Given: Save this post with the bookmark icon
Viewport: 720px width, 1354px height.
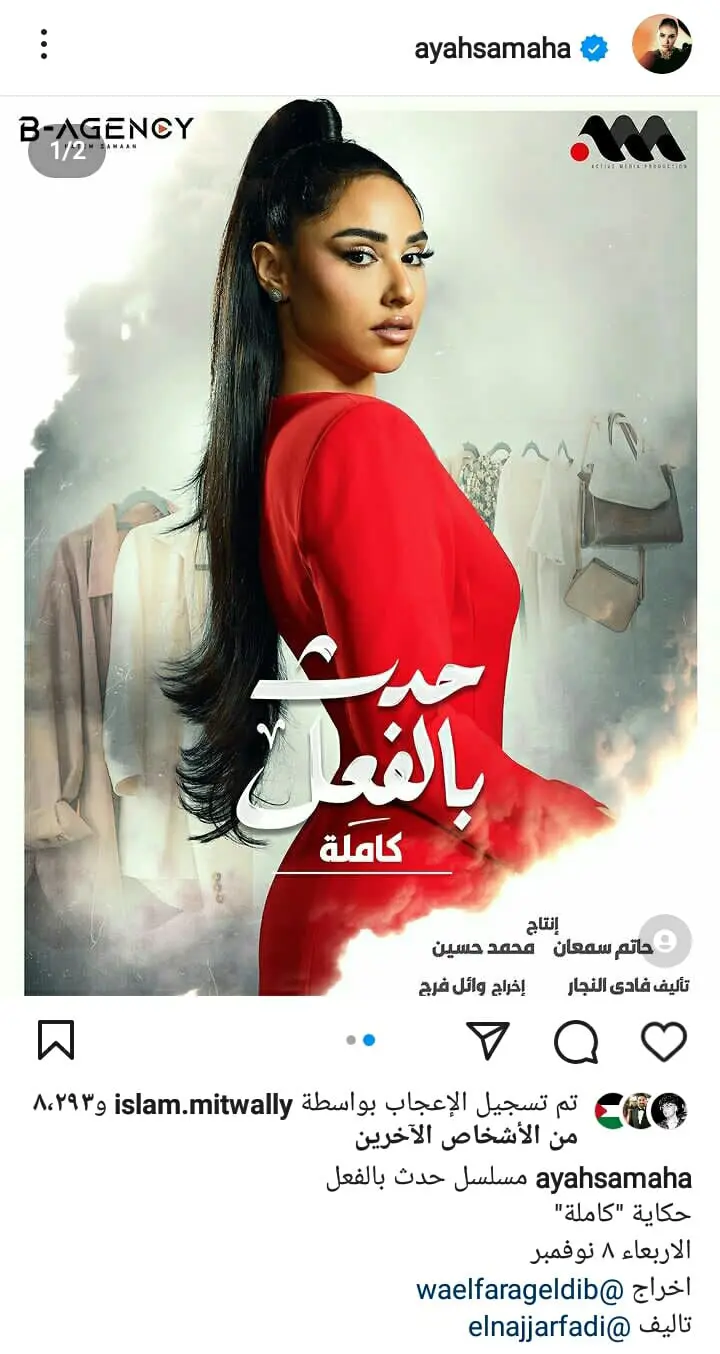Looking at the screenshot, I should point(56,1041).
